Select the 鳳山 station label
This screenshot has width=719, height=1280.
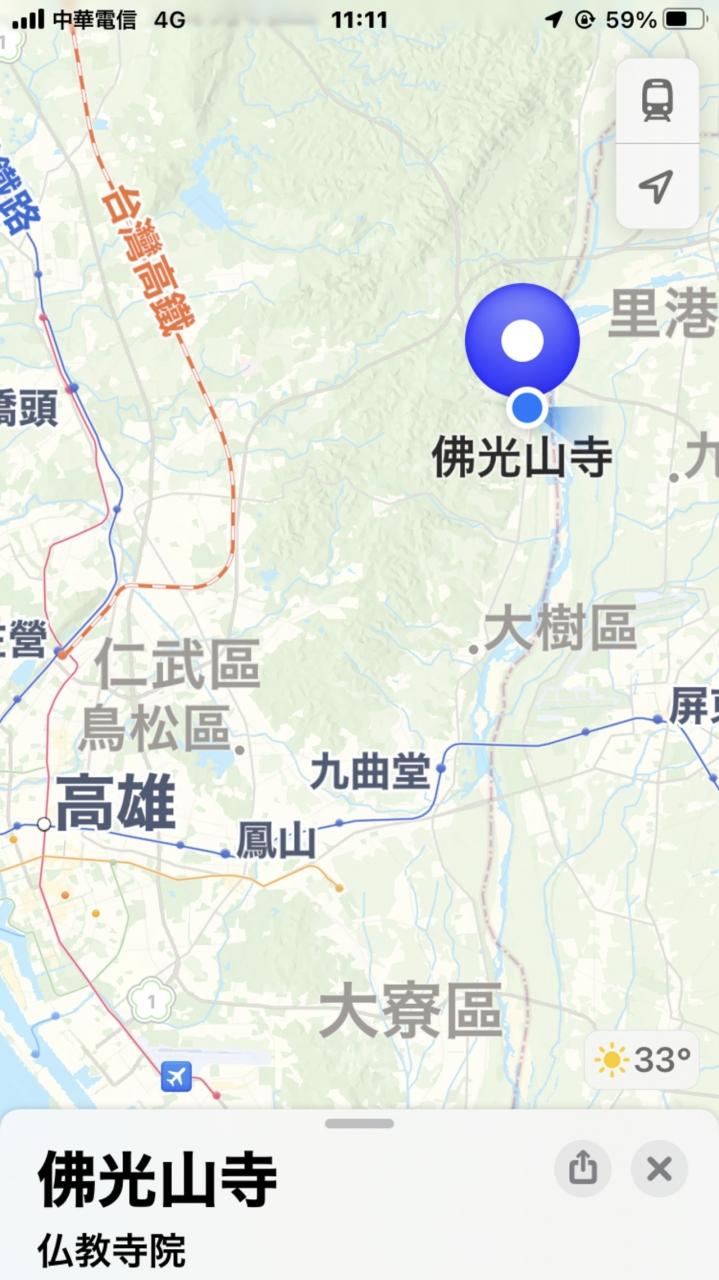(276, 841)
